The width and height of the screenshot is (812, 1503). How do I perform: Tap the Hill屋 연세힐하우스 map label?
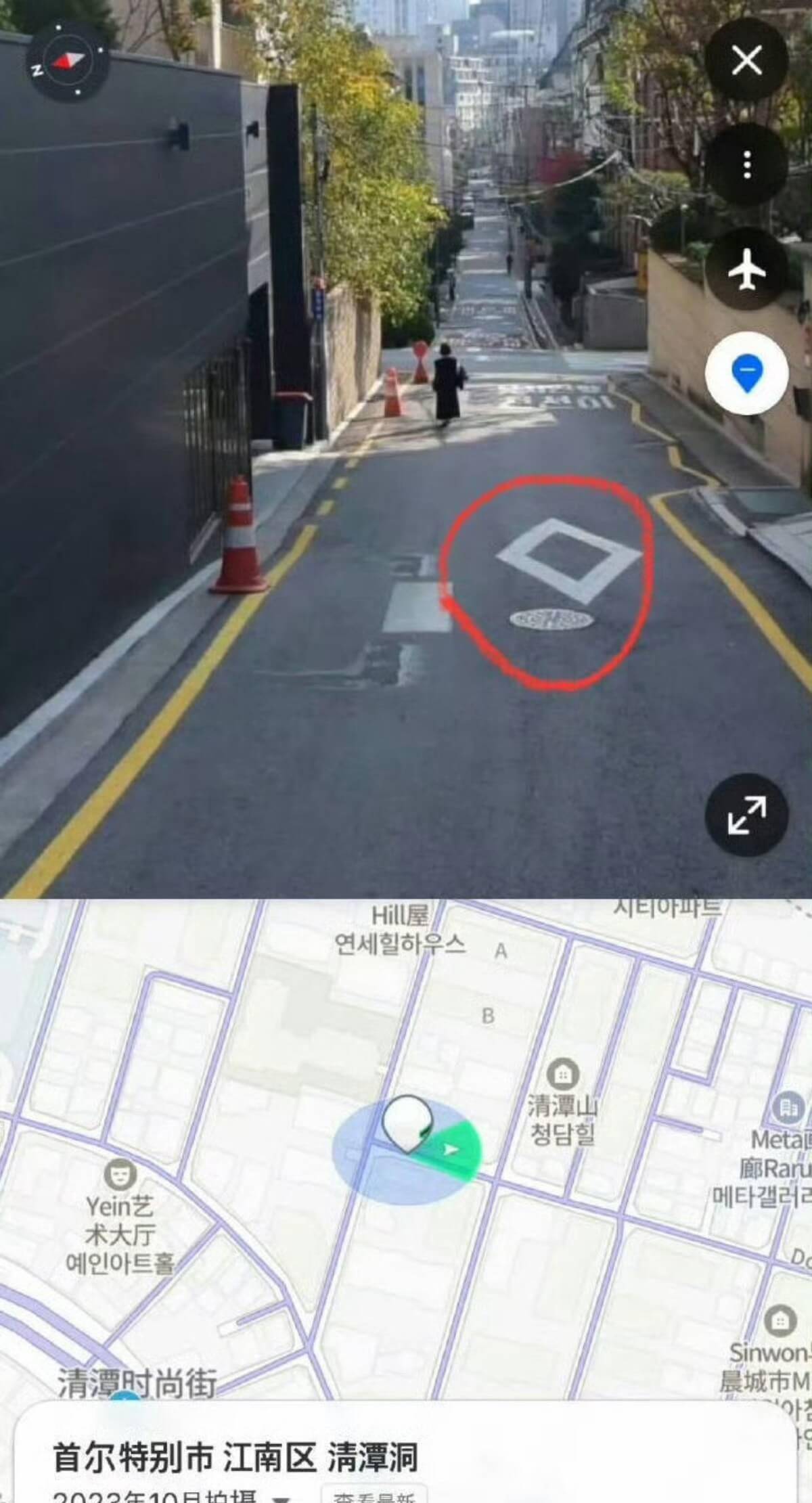(x=400, y=930)
